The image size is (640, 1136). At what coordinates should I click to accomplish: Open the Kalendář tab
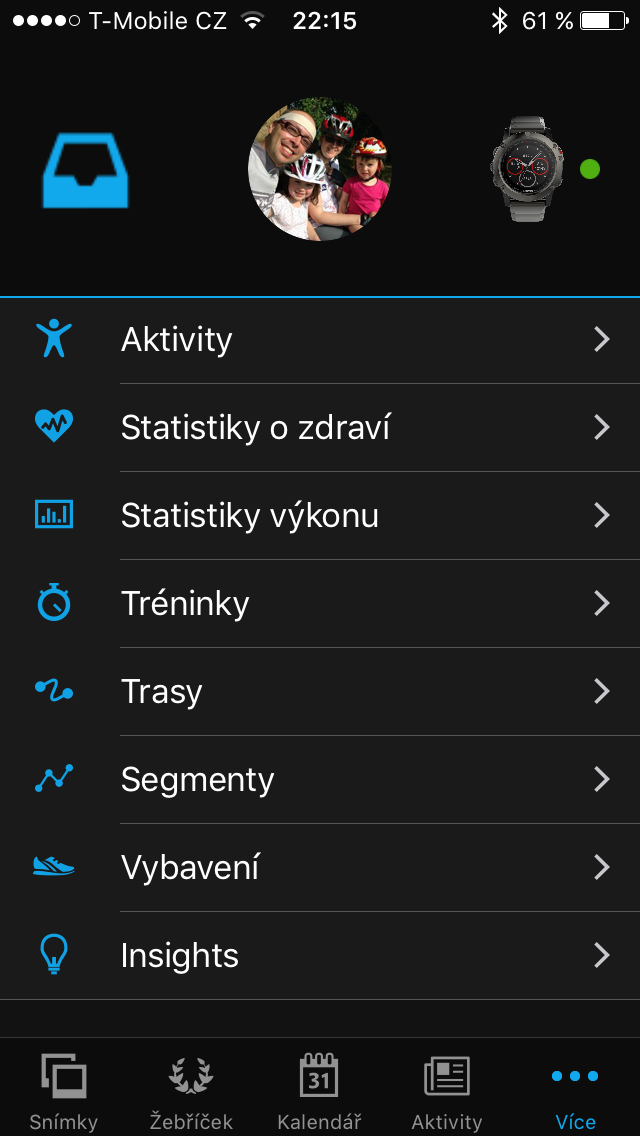(x=320, y=1089)
